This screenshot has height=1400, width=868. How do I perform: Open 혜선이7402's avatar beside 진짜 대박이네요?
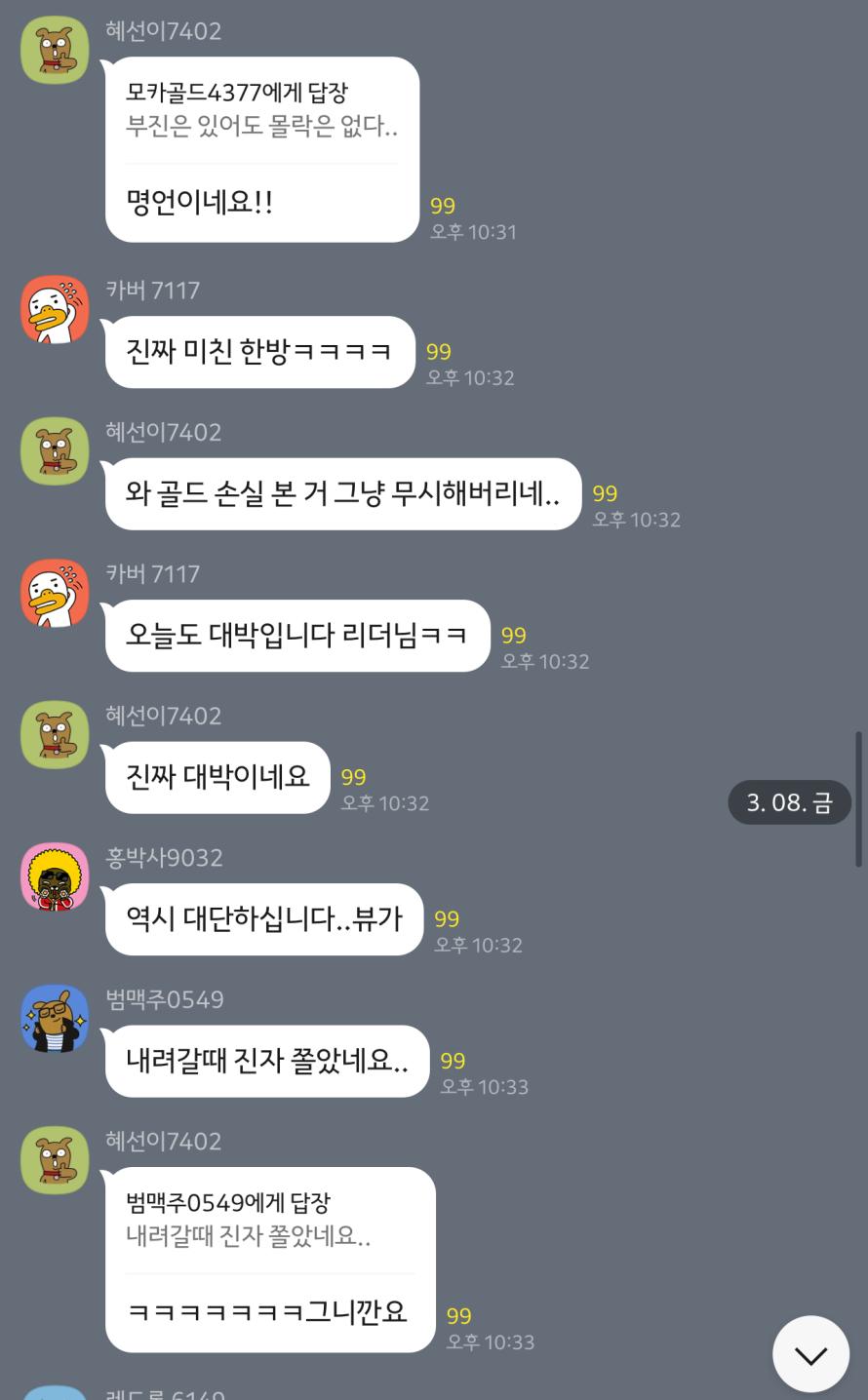(x=55, y=735)
